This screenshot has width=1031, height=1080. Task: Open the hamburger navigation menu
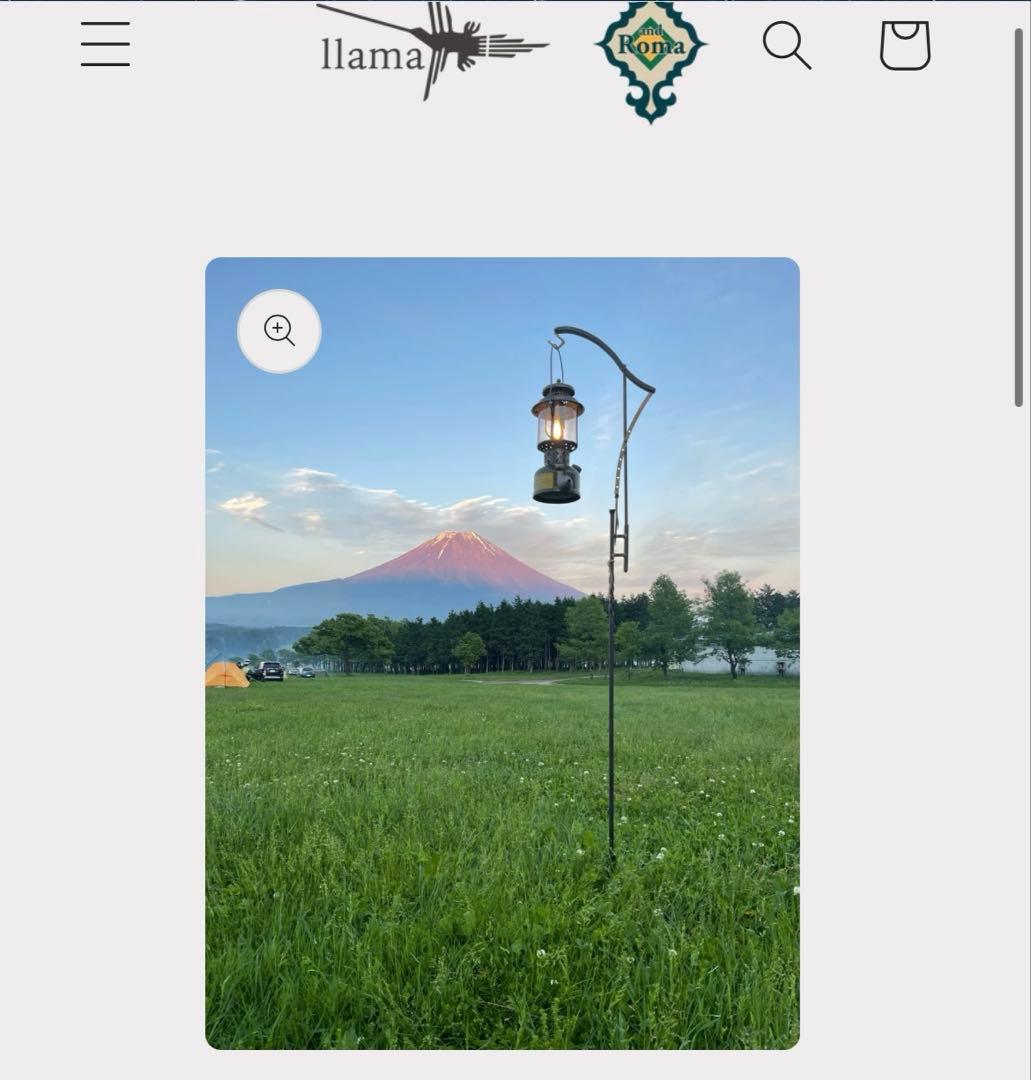click(105, 45)
